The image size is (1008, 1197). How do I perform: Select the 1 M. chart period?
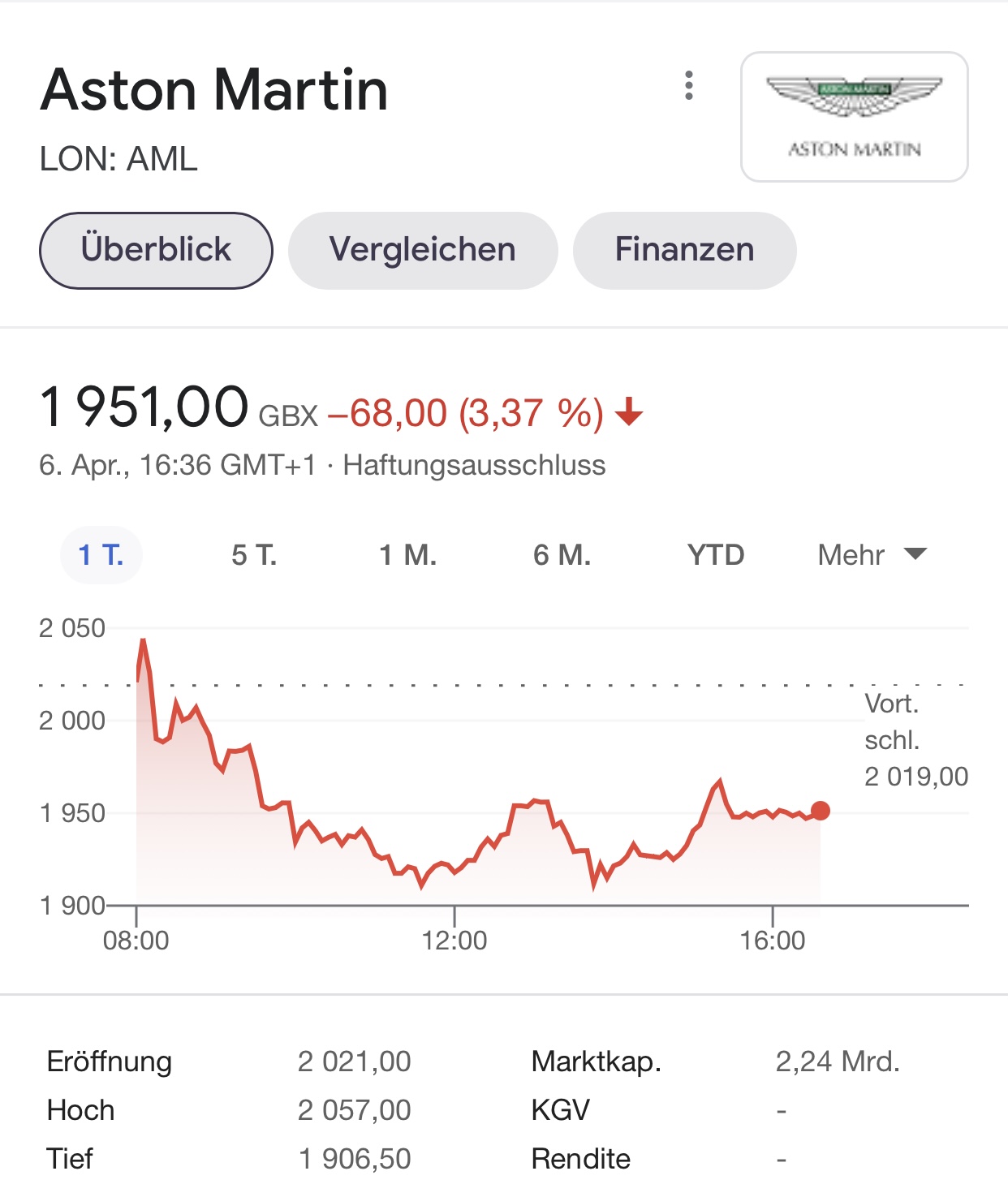coord(408,555)
